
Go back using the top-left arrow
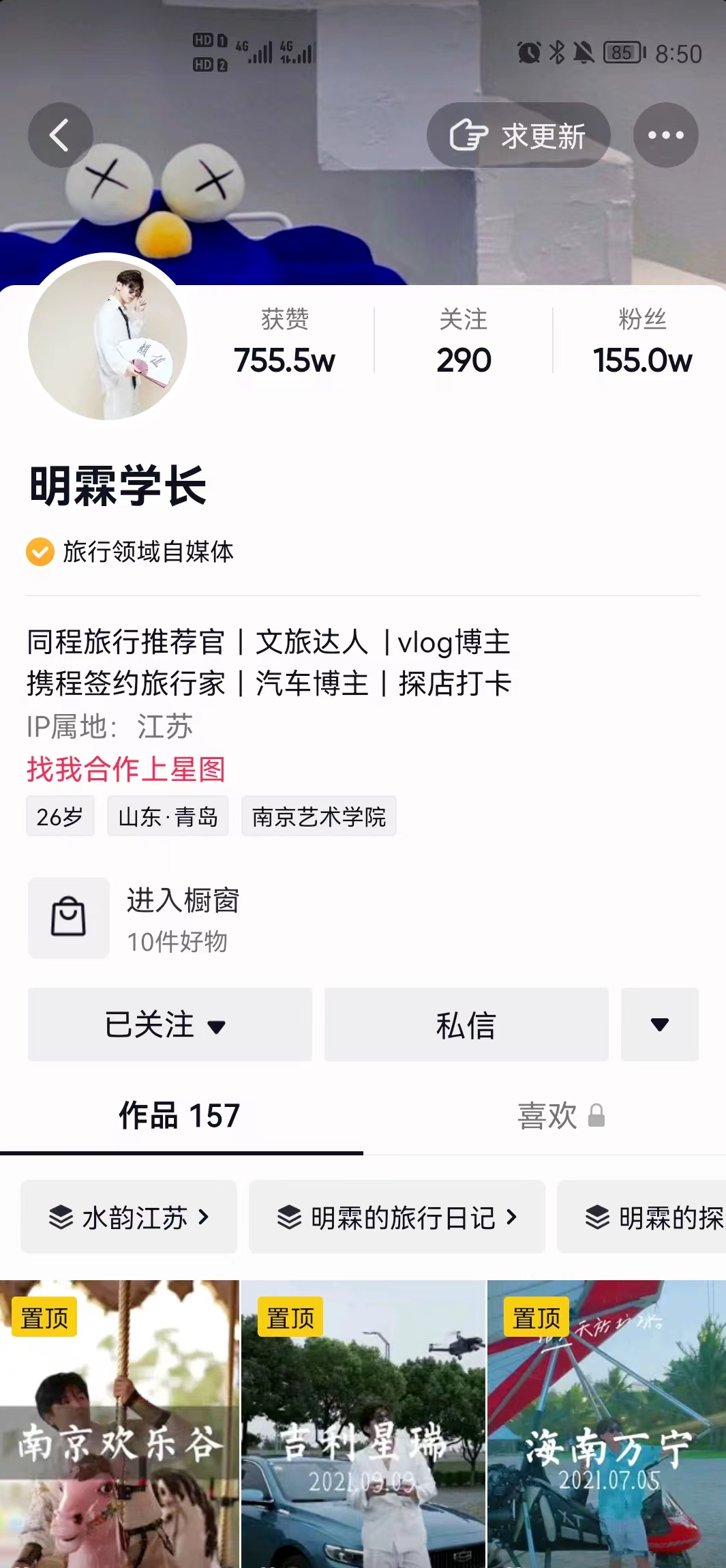click(x=60, y=135)
